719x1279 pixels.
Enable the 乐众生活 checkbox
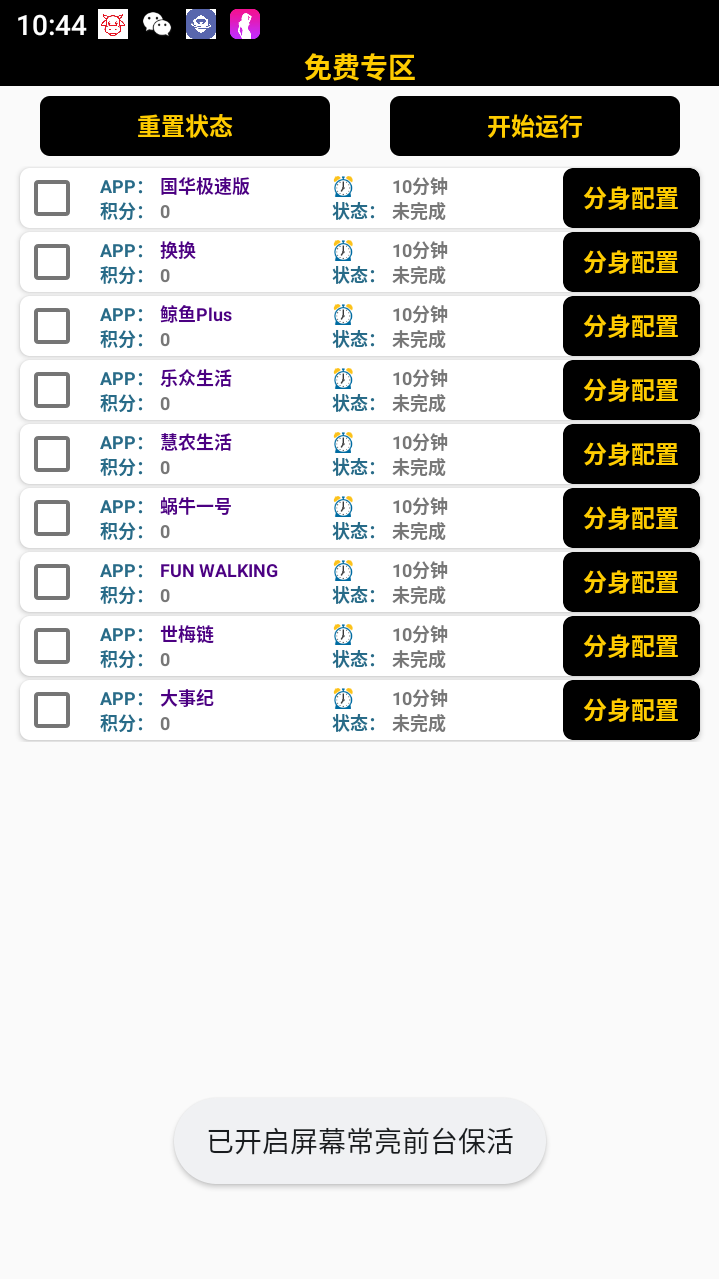52,390
